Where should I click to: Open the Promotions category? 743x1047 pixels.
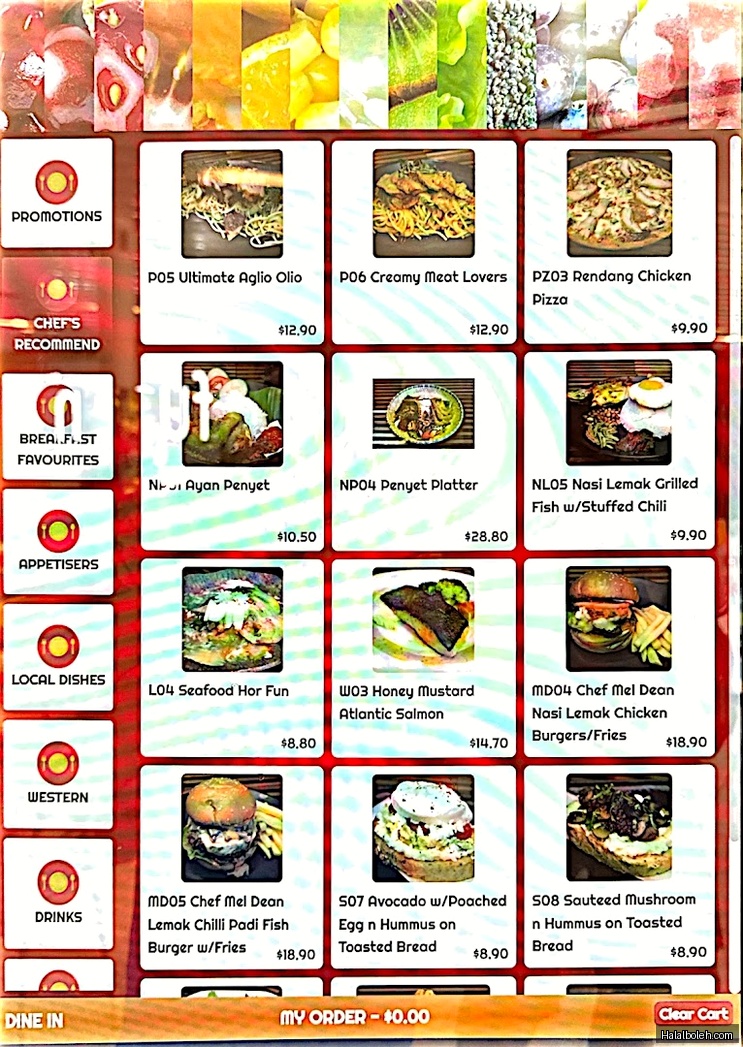[57, 192]
